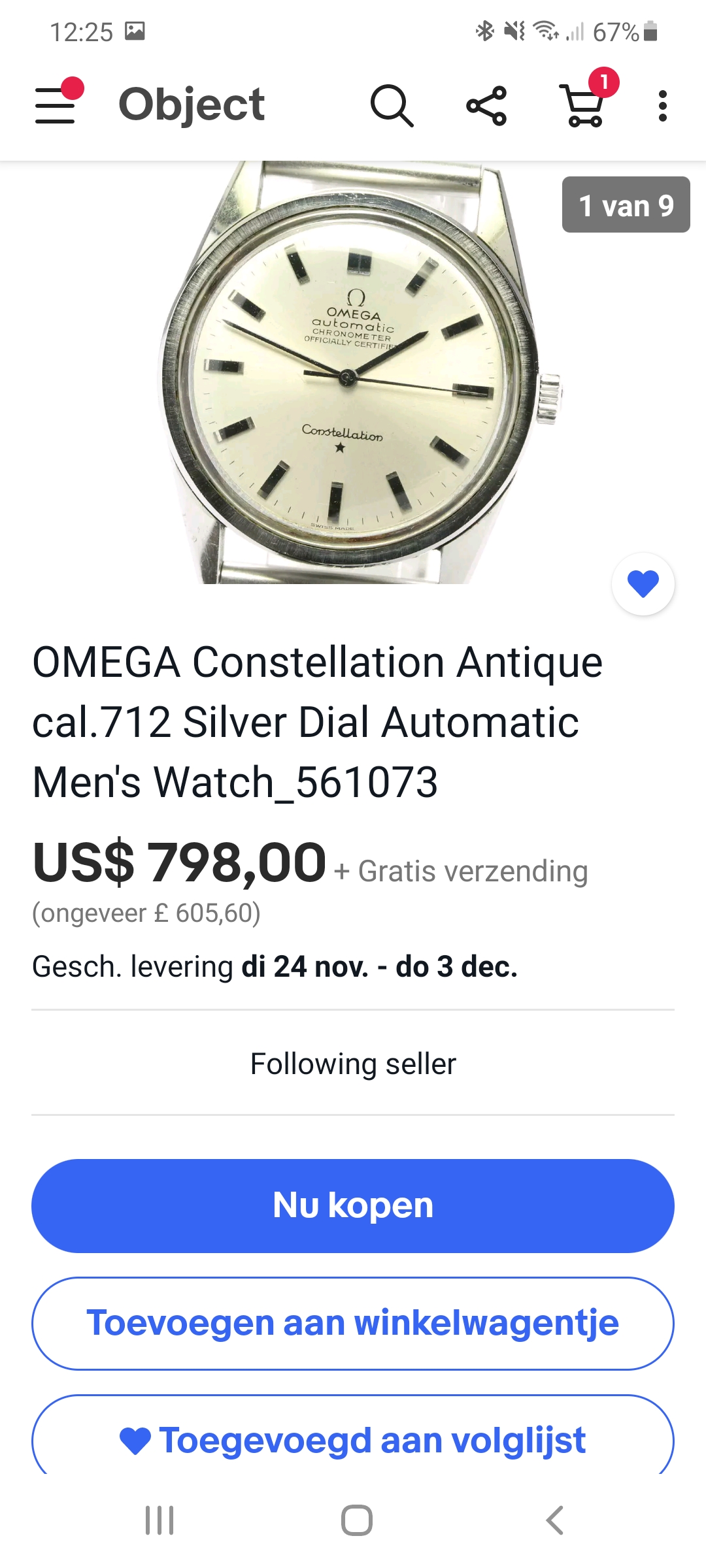Open the three-dot overflow menu

tap(663, 105)
